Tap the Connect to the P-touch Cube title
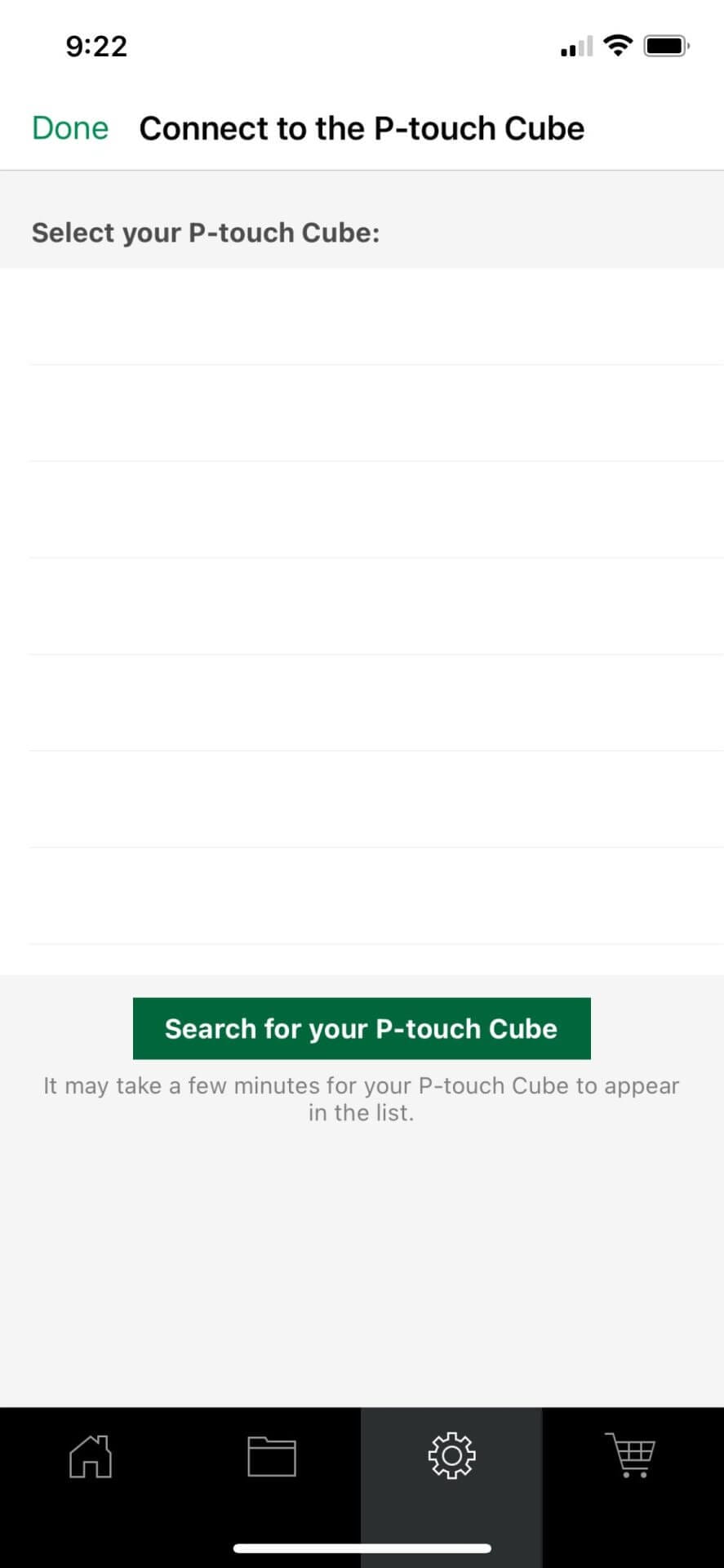The width and height of the screenshot is (724, 1568). [x=362, y=128]
